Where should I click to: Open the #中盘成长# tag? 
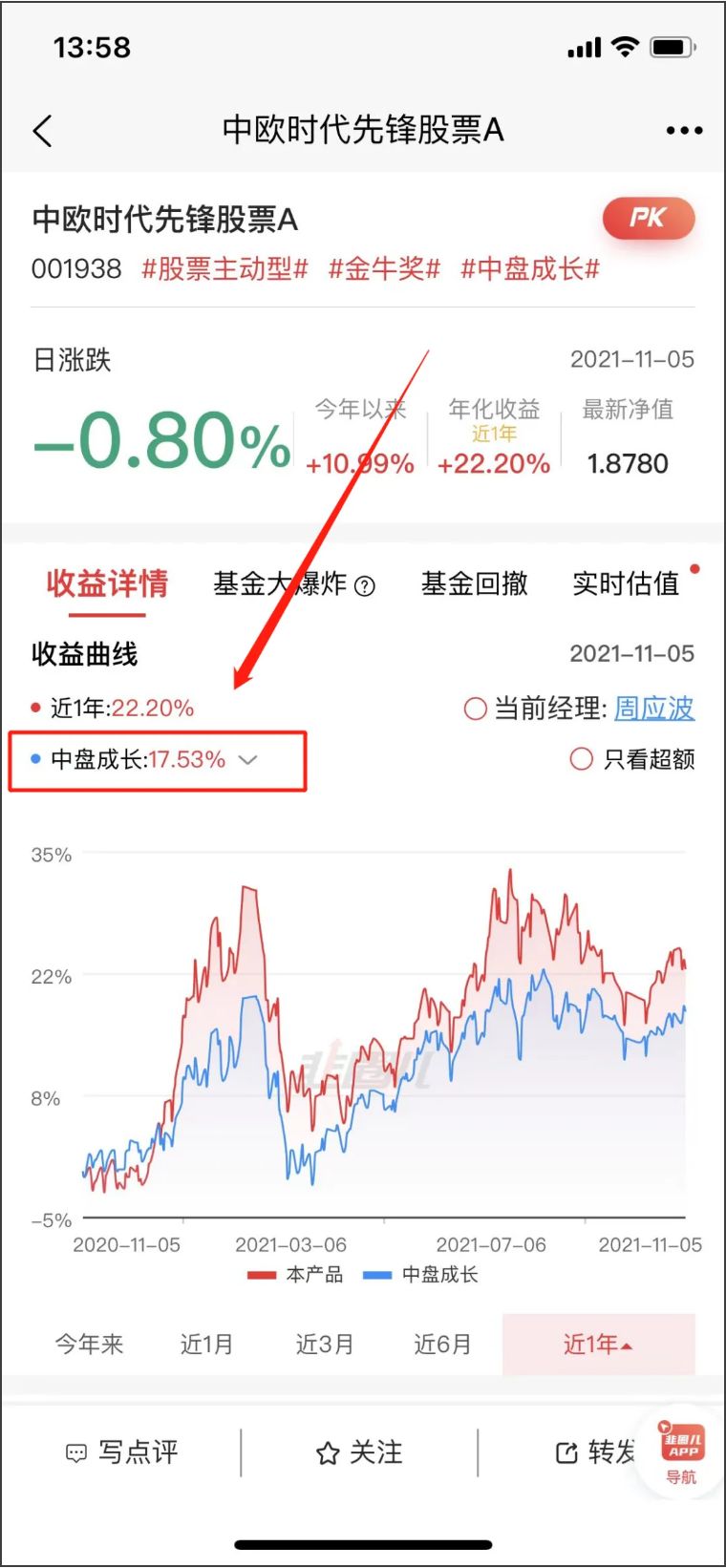coord(529,269)
